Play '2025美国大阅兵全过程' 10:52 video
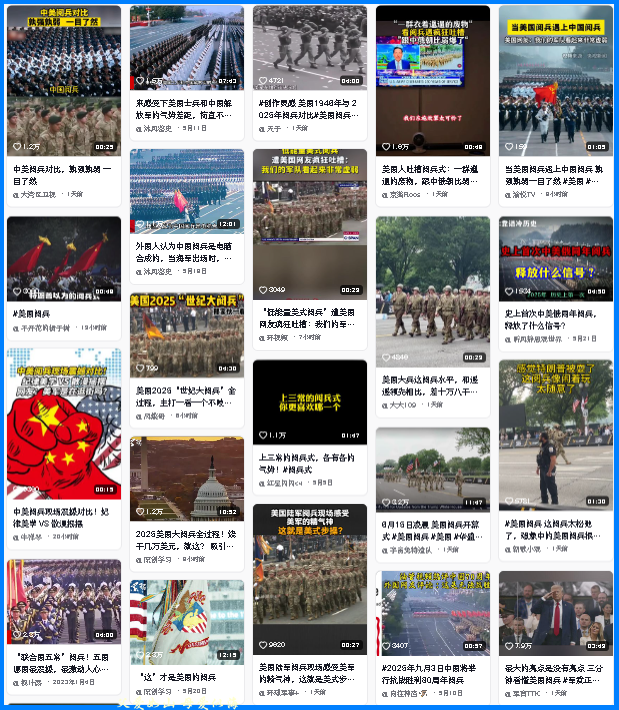The width and height of the screenshot is (619, 710). tap(186, 476)
